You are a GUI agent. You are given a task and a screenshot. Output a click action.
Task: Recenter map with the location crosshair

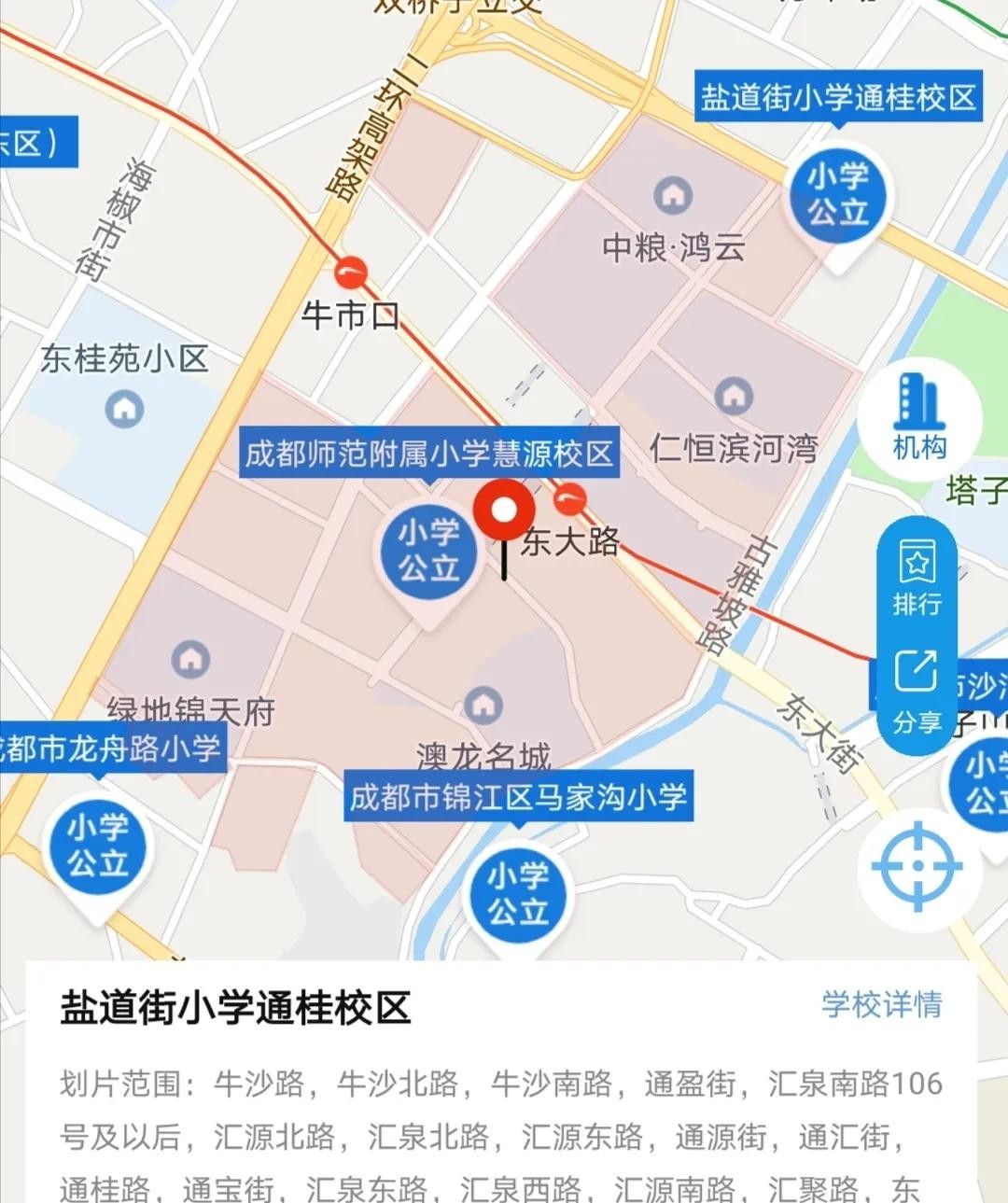tap(917, 867)
